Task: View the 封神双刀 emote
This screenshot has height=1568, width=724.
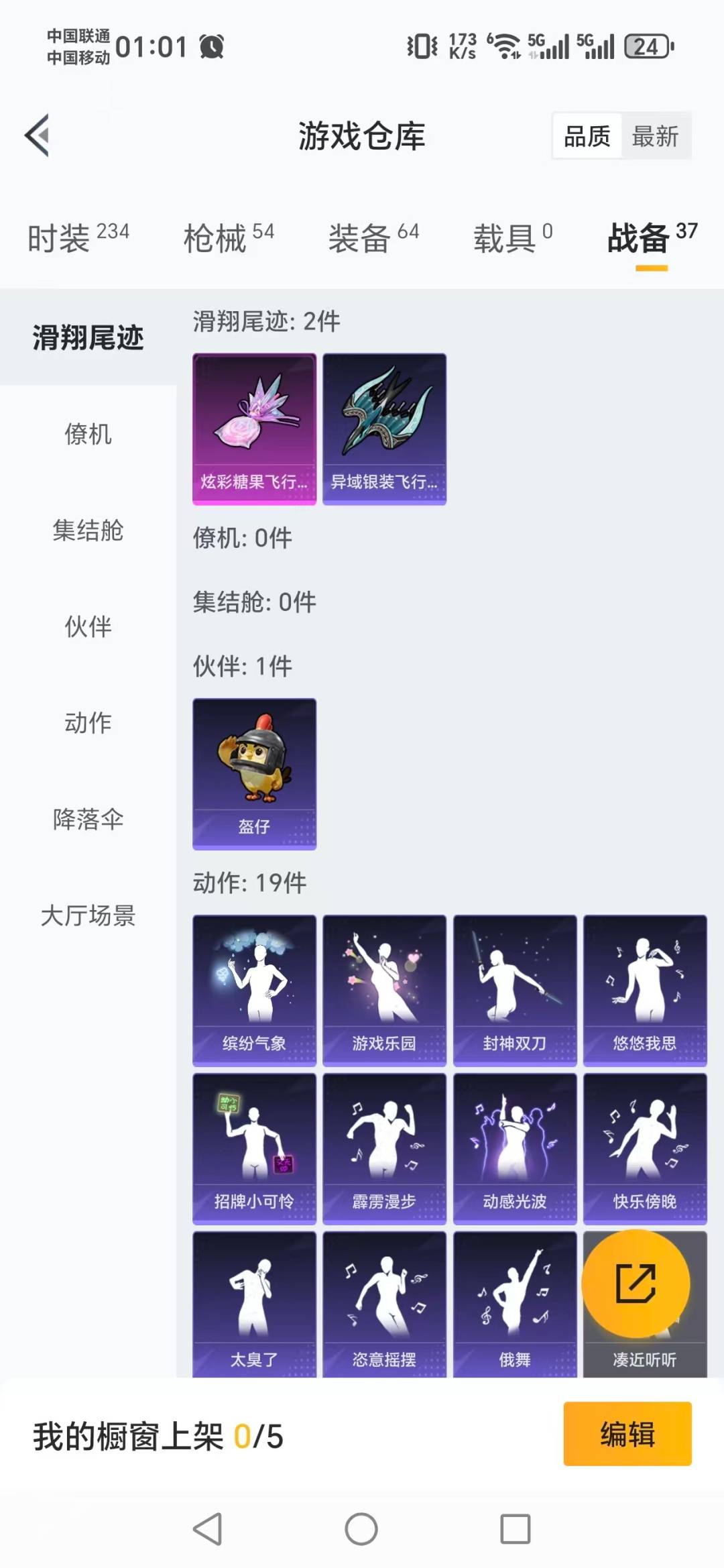Action: [515, 990]
